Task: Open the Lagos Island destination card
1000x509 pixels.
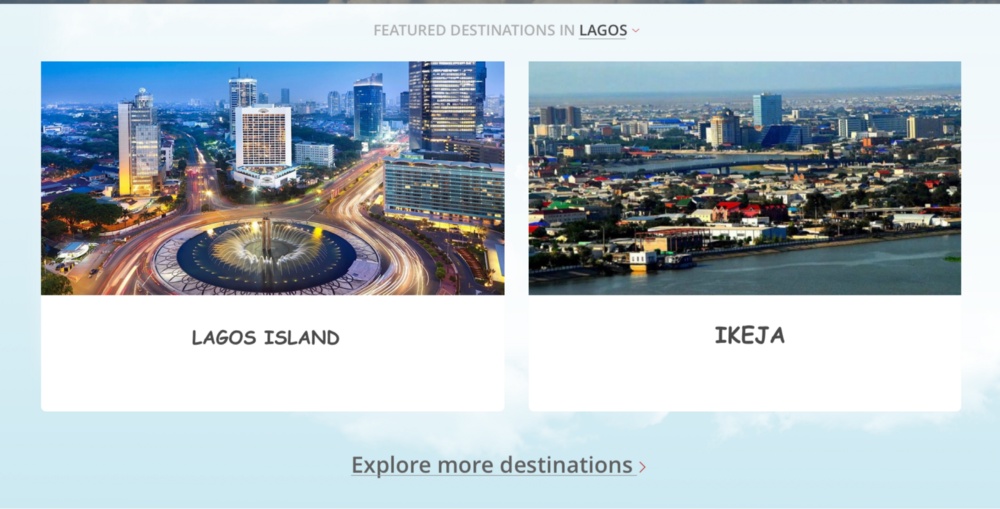Action: pos(272,236)
